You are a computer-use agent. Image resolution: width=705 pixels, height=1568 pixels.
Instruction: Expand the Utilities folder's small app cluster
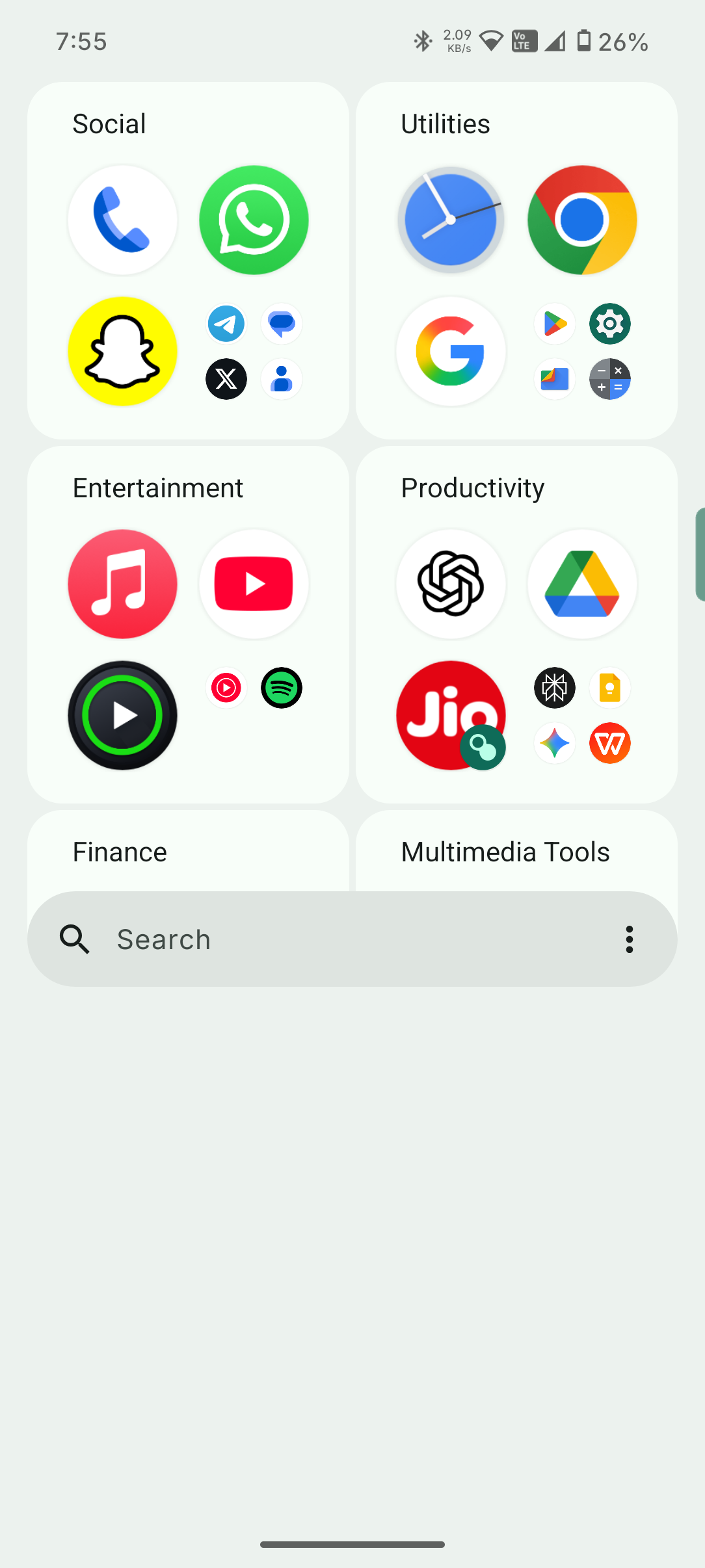tap(582, 352)
